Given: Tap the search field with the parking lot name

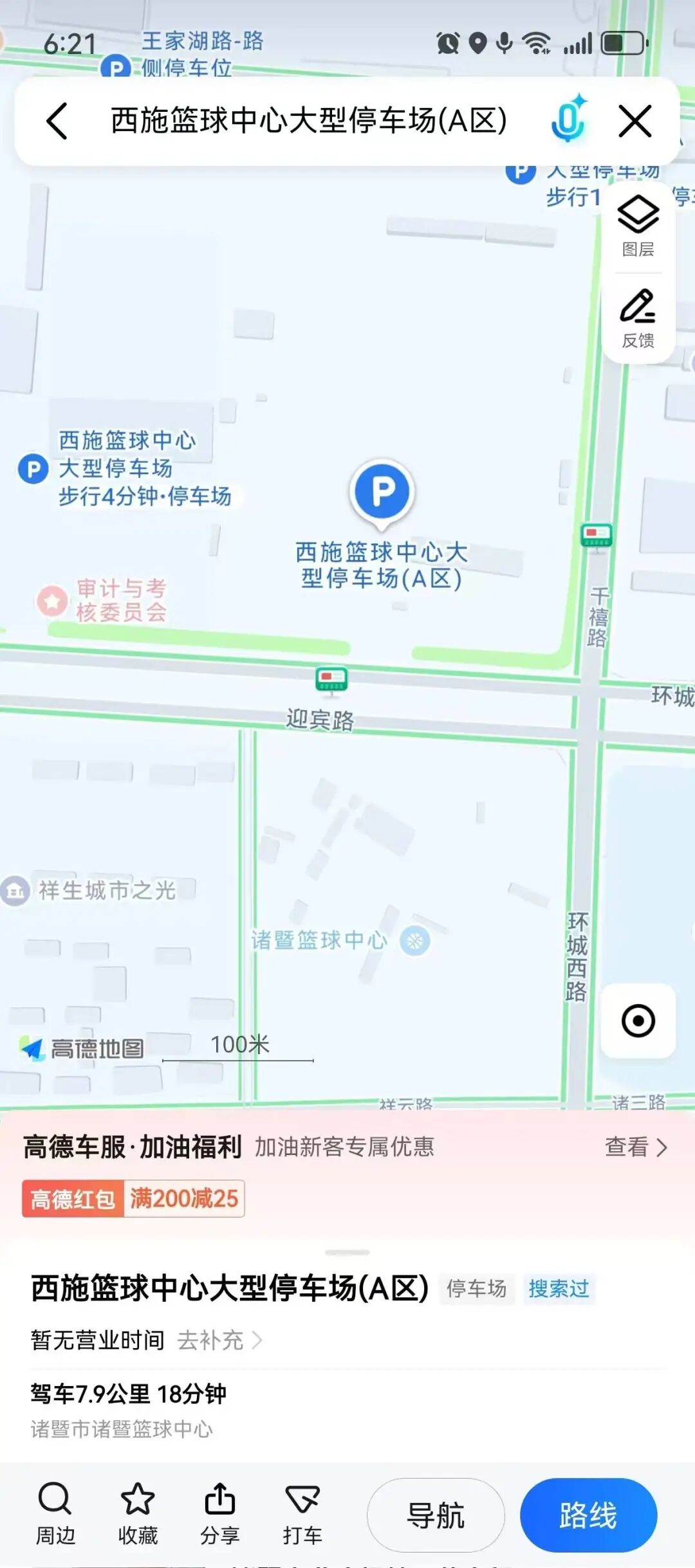Looking at the screenshot, I should [x=309, y=121].
